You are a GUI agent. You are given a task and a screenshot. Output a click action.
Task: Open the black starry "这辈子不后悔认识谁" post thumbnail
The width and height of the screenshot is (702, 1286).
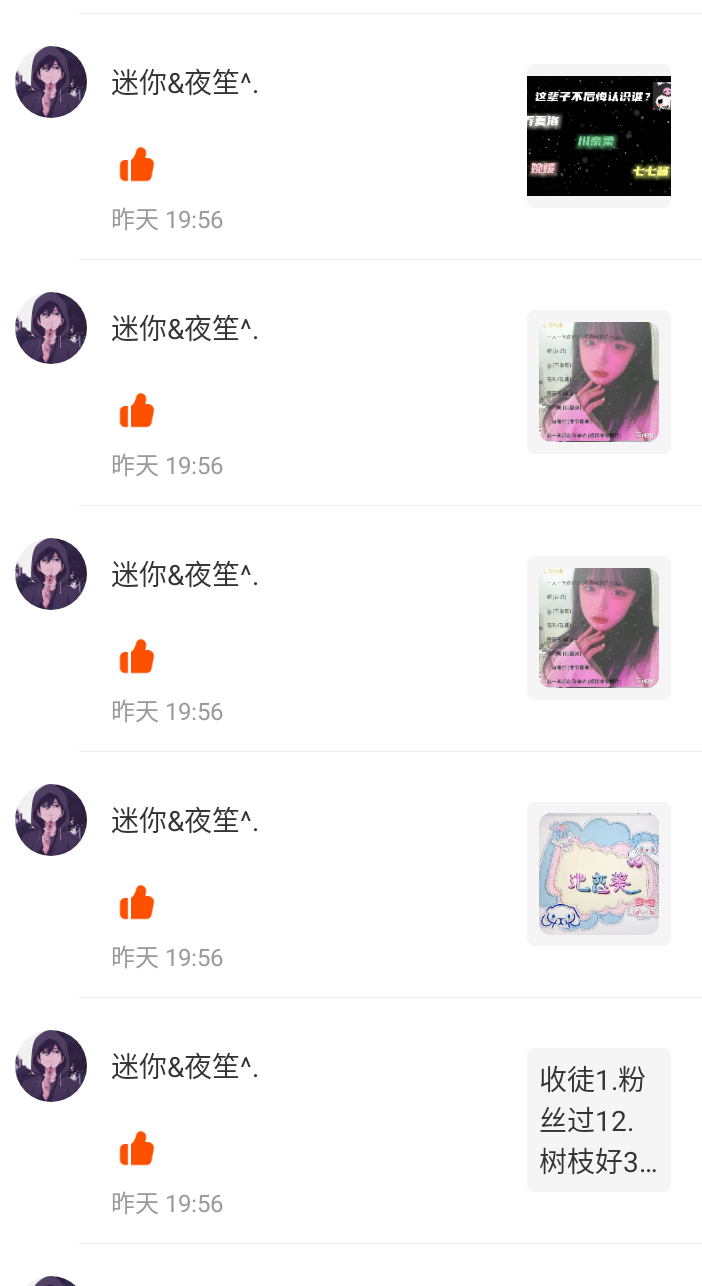tap(598, 136)
